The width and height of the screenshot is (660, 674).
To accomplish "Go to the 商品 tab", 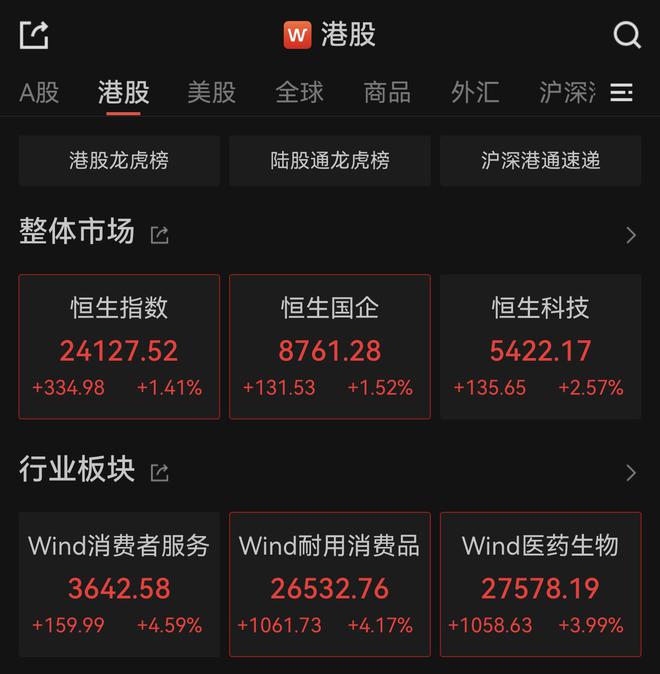I will 387,93.
